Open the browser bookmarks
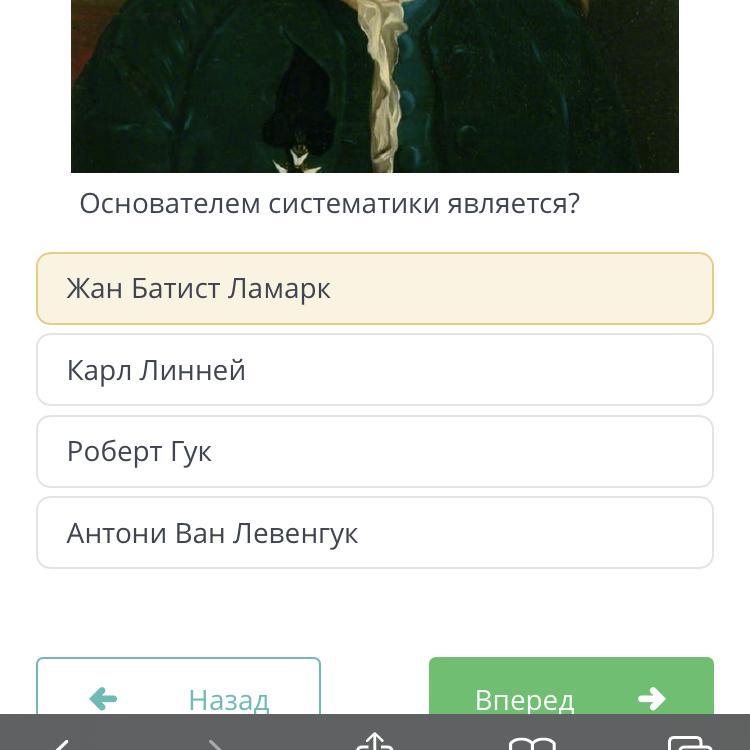 tap(532, 743)
